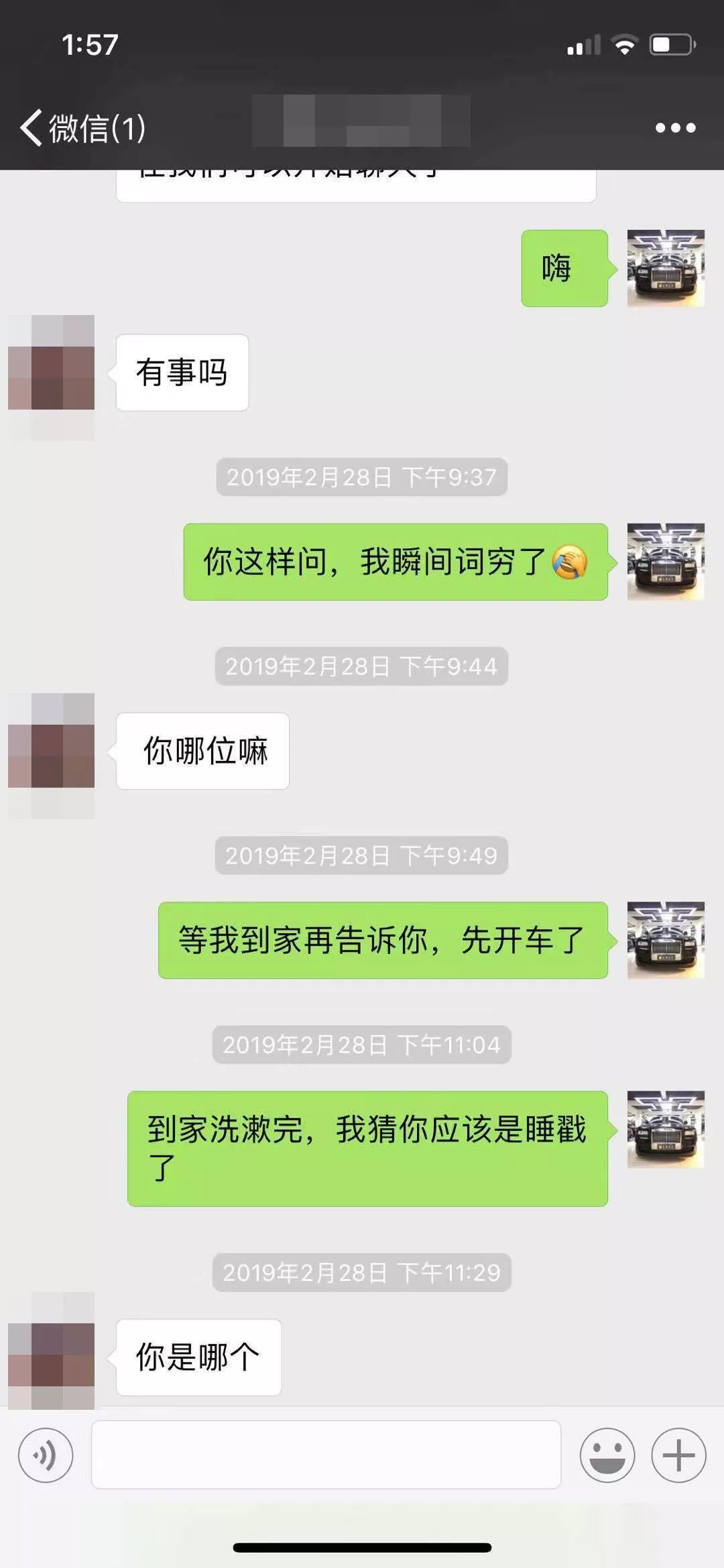Open the emoji sticker panel
Viewport: 724px width, 1568px height.
click(607, 1455)
